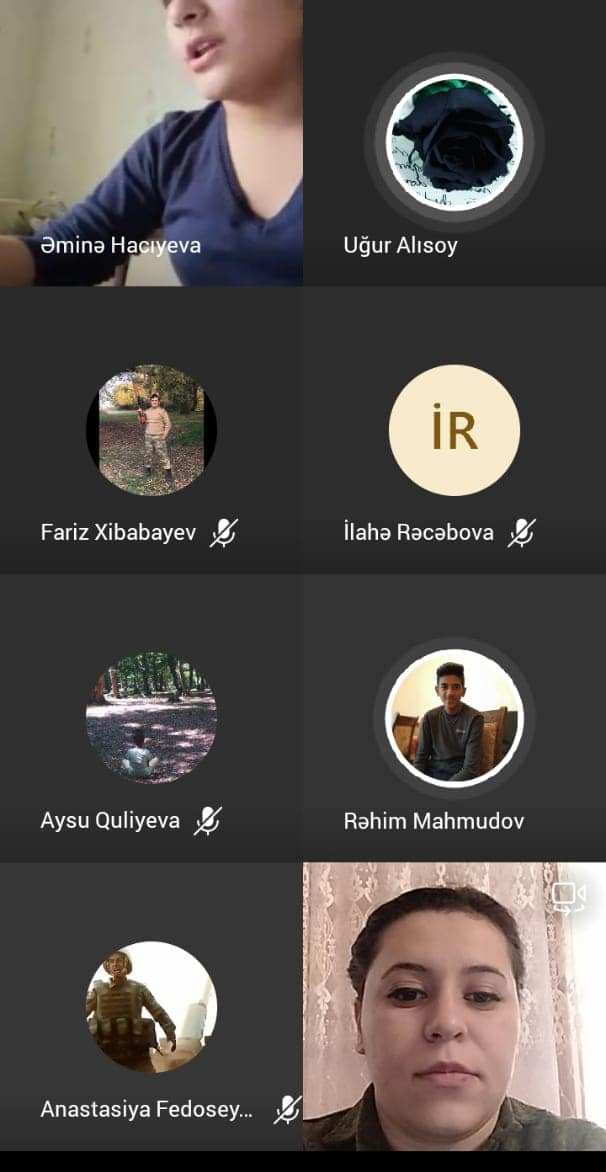This screenshot has height=1172, width=606.
Task: Open Aysu Quliyeva's participant tile
Action: coord(151,716)
